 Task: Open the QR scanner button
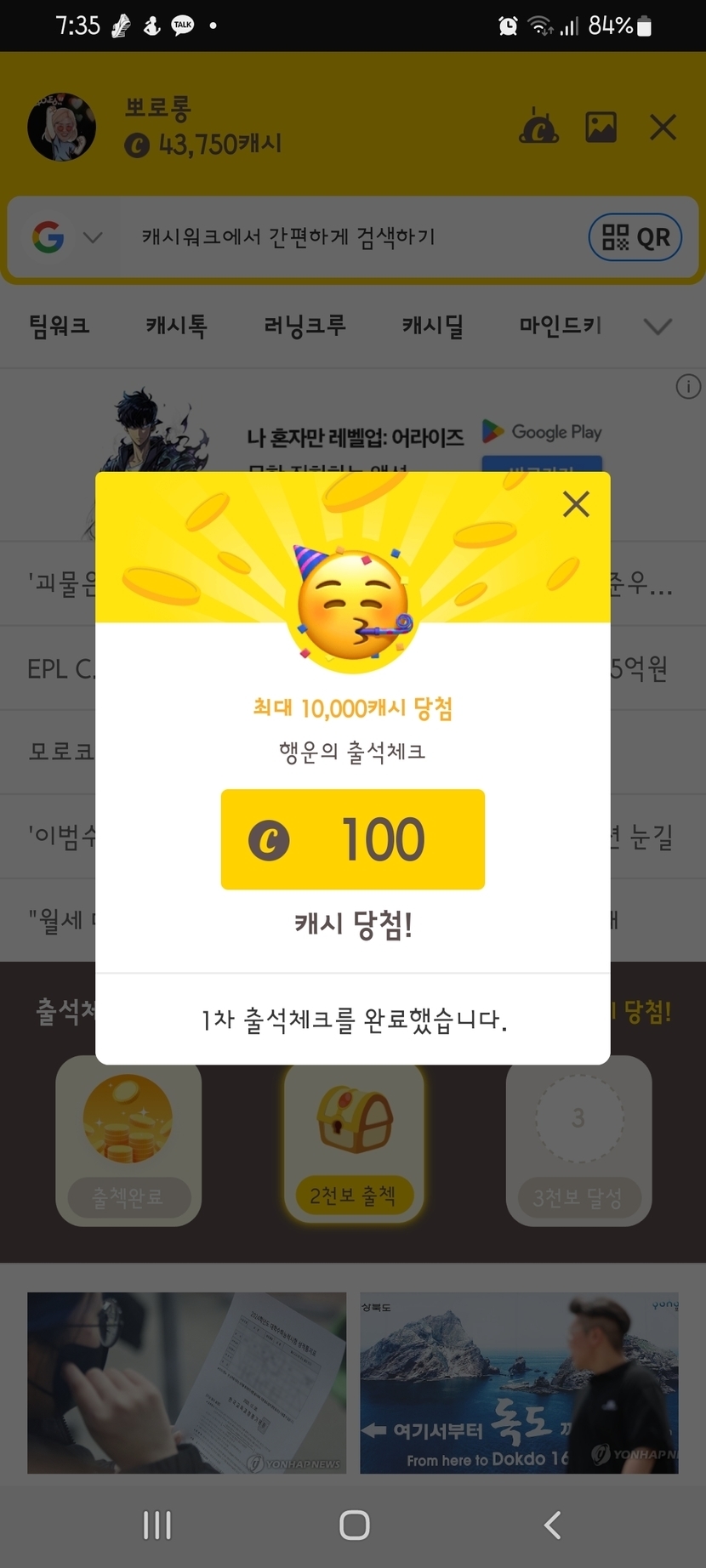[x=635, y=237]
